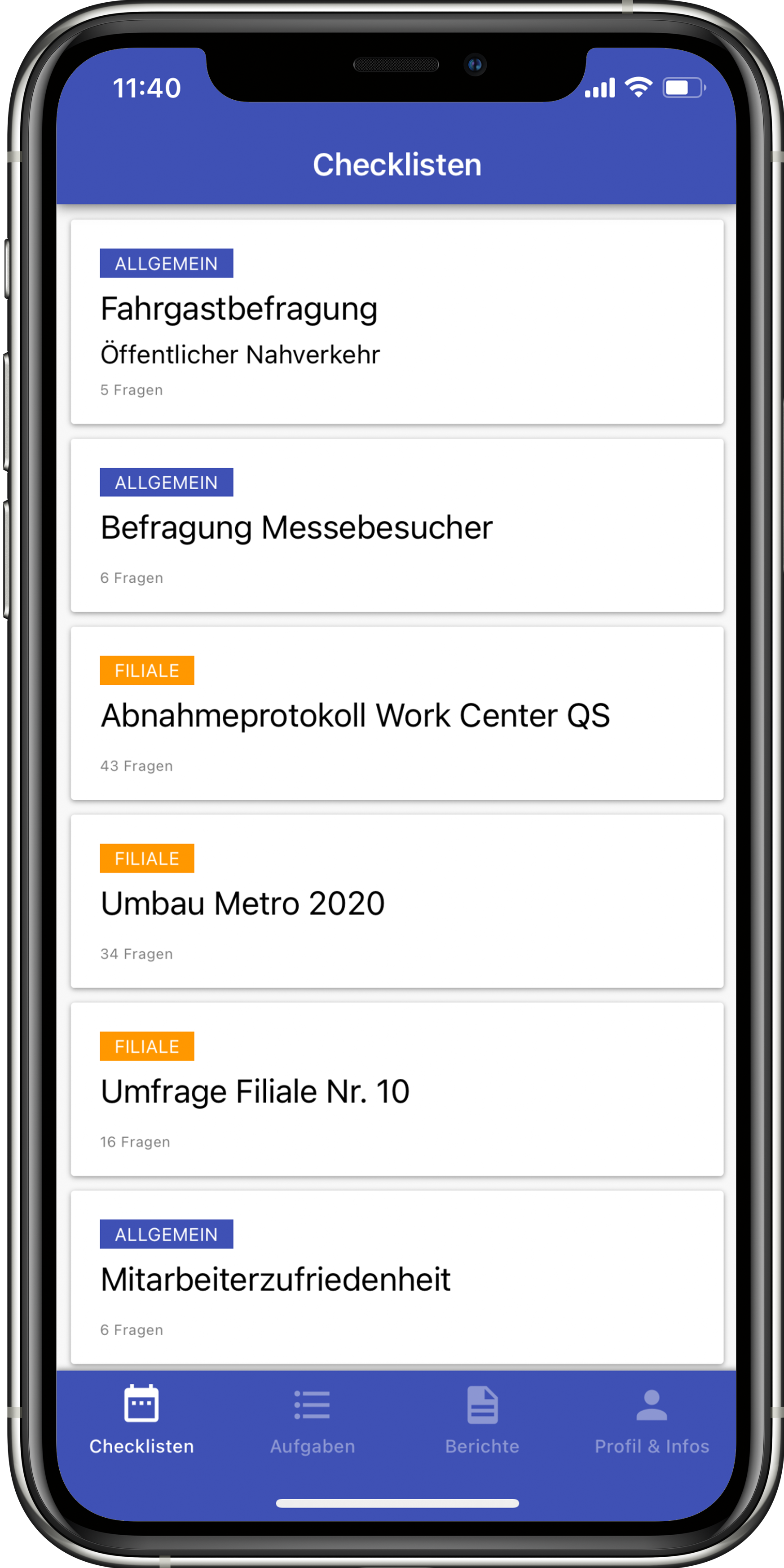Open the Fahrgastbefragung checklist
Viewport: 784px width, 1568px height.
point(396,321)
